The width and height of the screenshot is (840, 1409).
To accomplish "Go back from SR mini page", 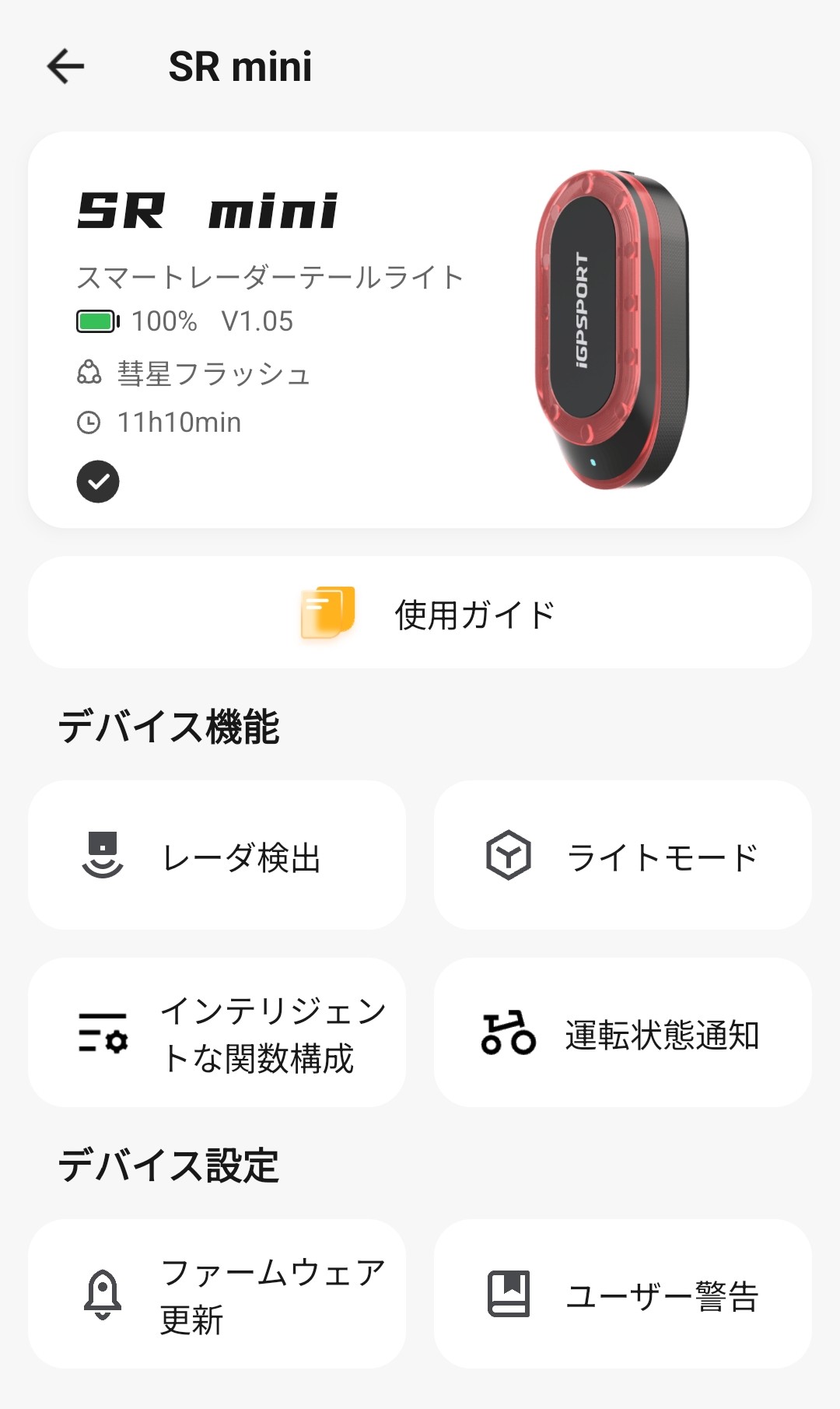I will [66, 66].
